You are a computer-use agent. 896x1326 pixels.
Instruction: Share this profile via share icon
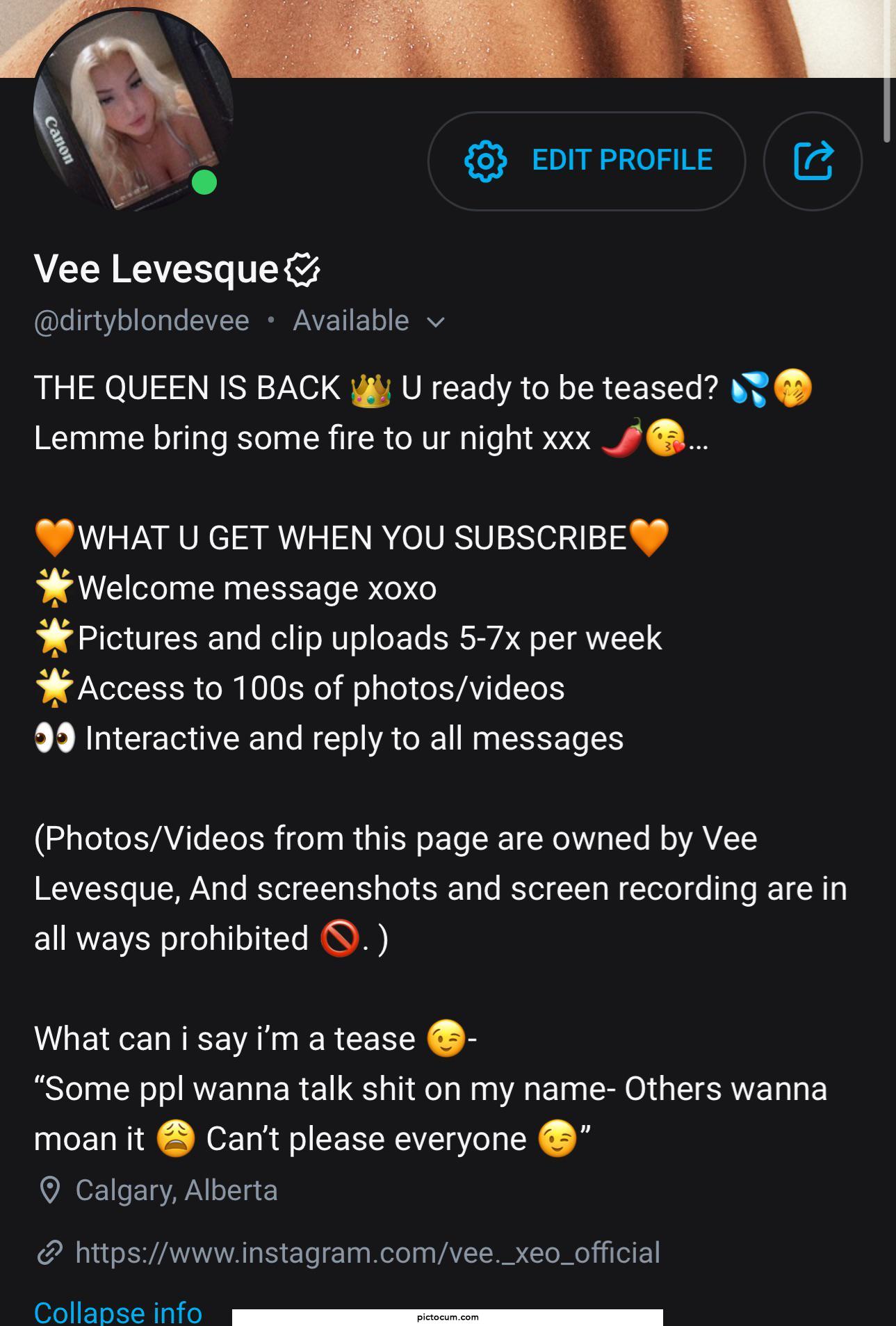point(813,161)
